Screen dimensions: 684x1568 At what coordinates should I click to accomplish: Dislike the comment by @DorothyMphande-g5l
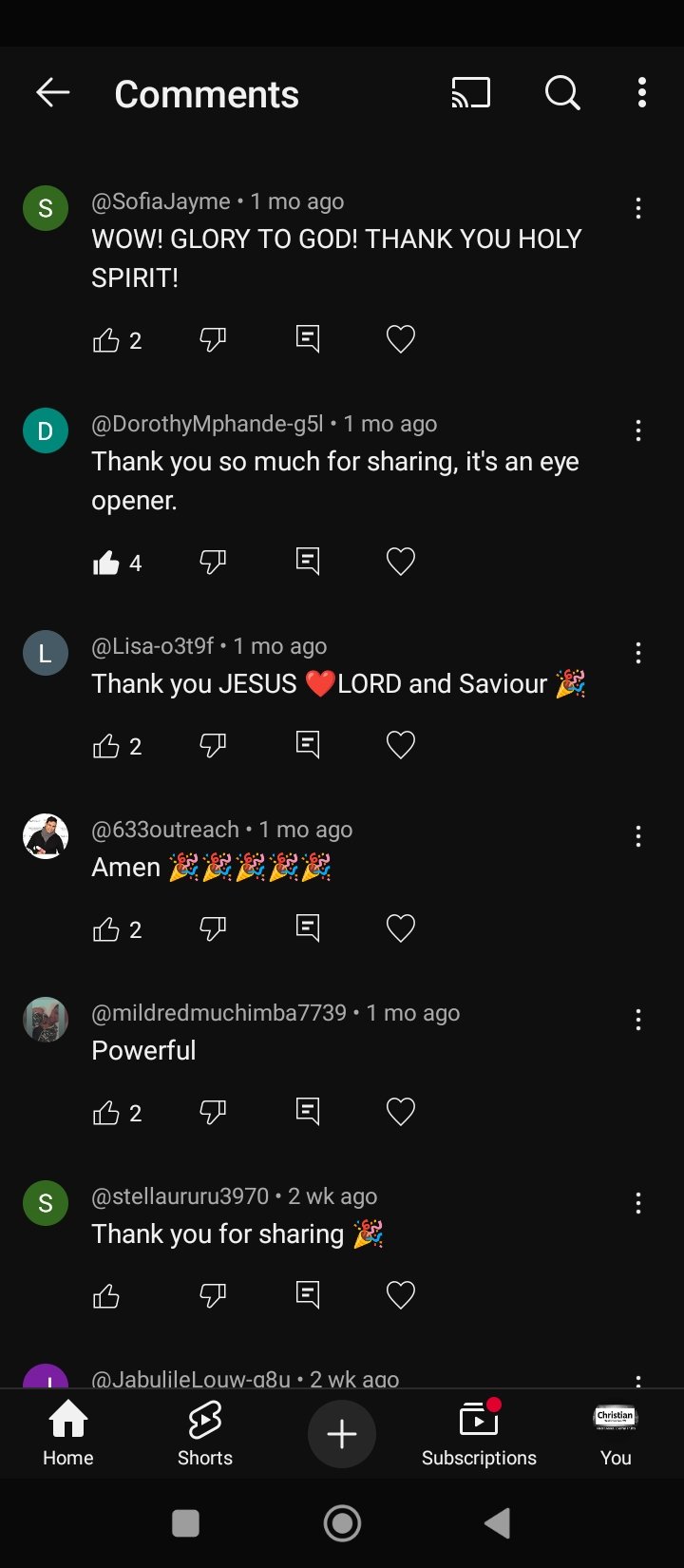(213, 562)
